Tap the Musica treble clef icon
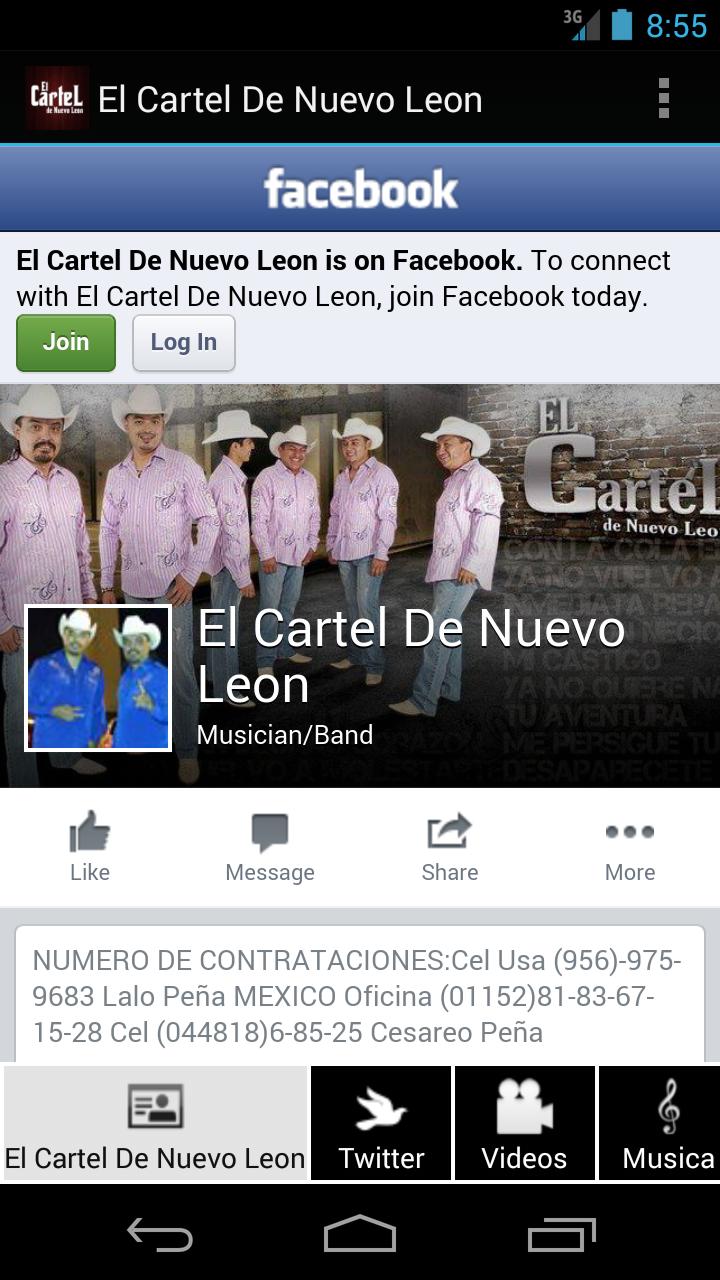720x1280 pixels. click(670, 1108)
